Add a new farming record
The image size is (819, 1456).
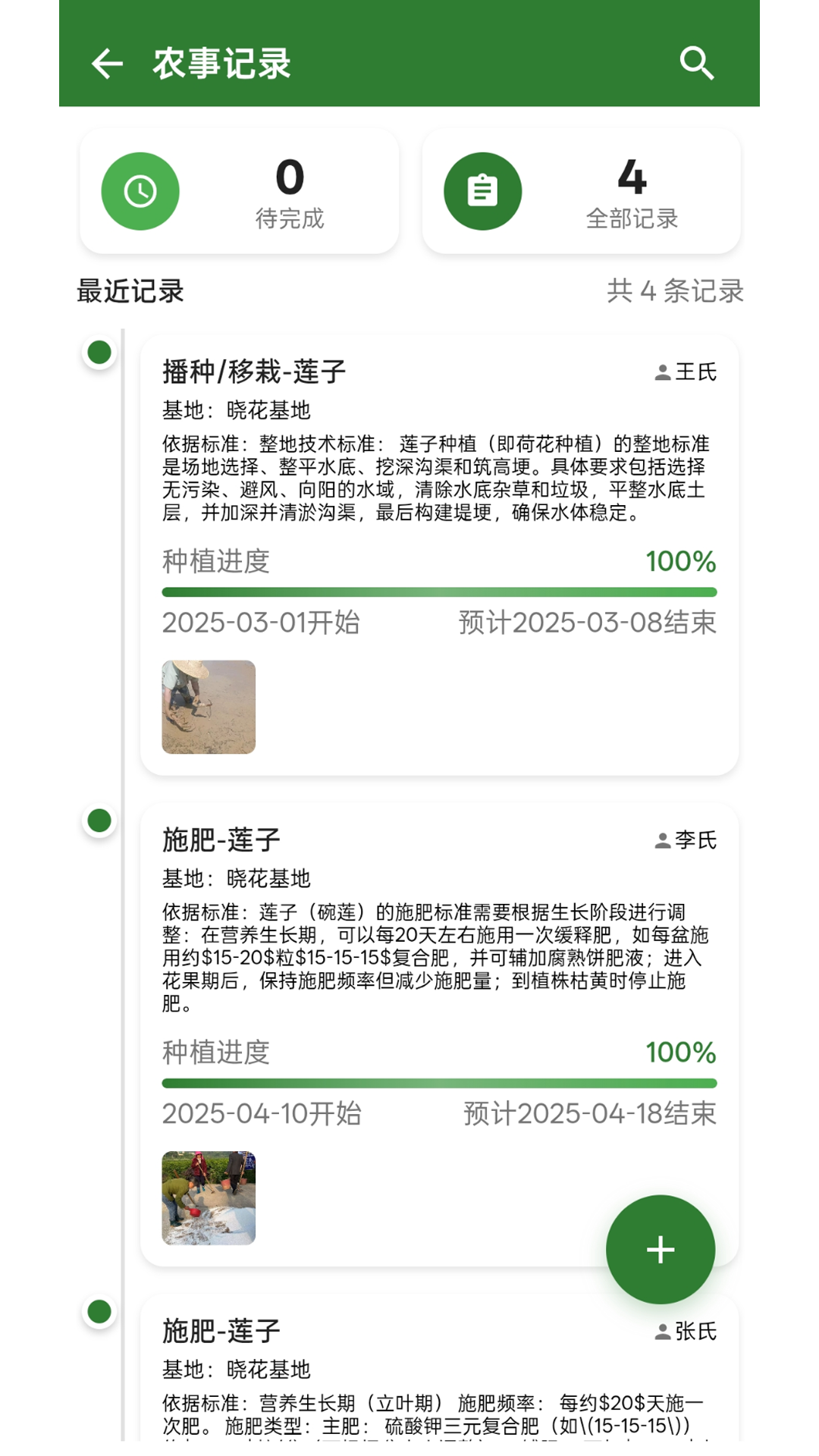(660, 1249)
